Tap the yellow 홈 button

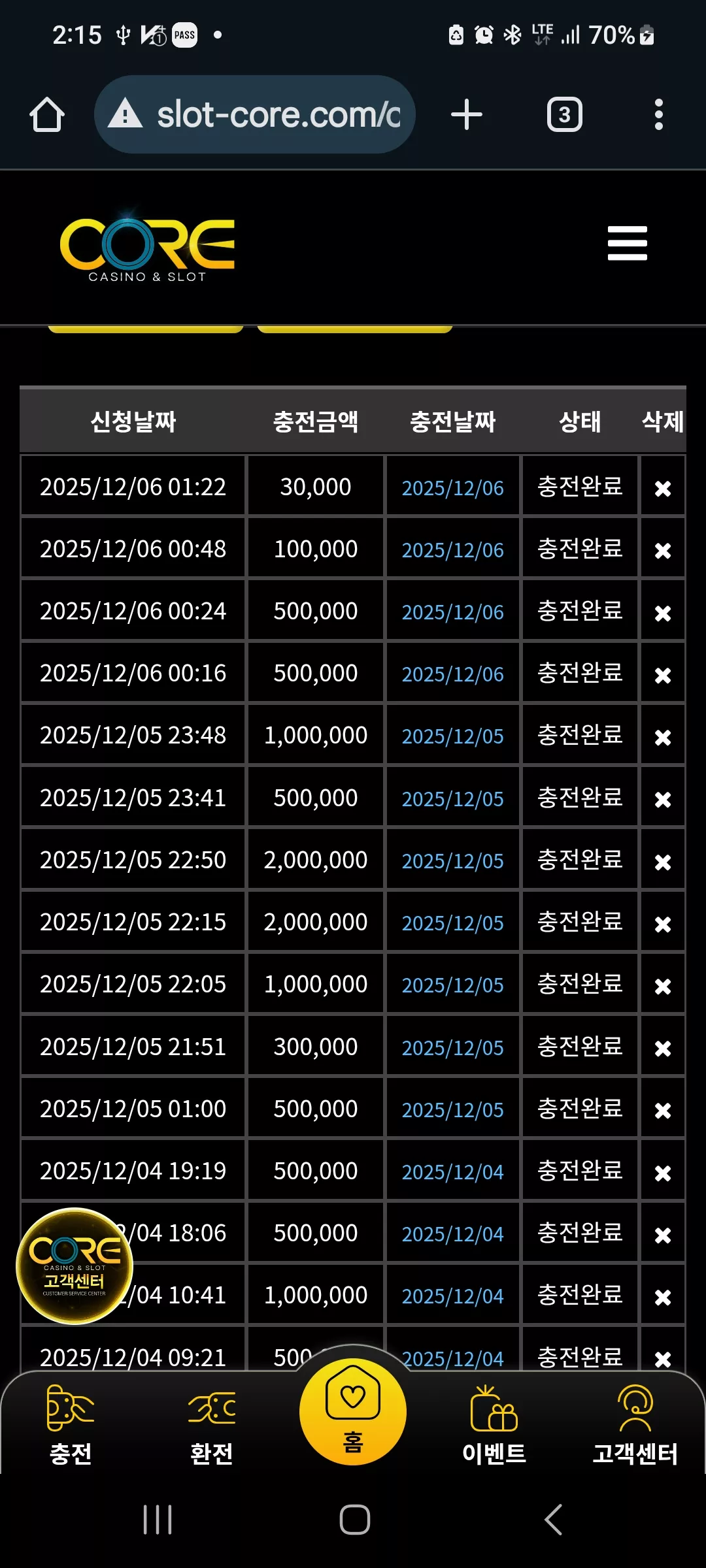[x=353, y=1411]
